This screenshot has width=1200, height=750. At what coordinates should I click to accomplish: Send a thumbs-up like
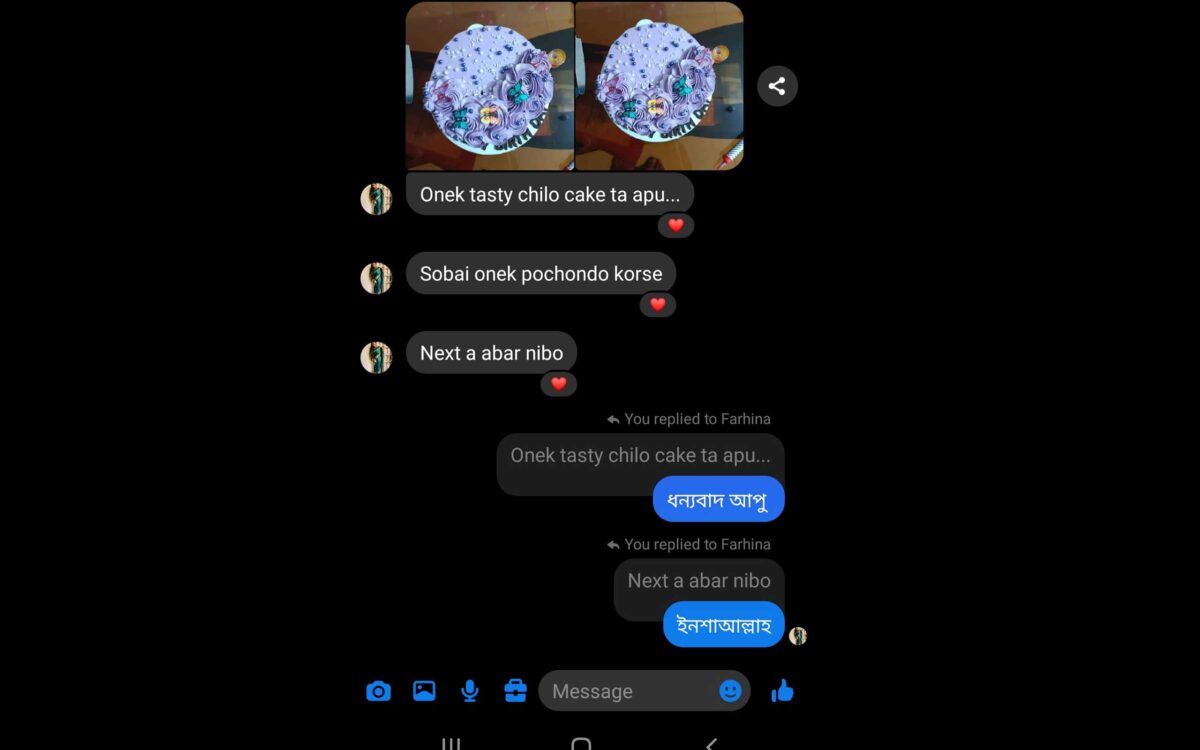(x=782, y=691)
